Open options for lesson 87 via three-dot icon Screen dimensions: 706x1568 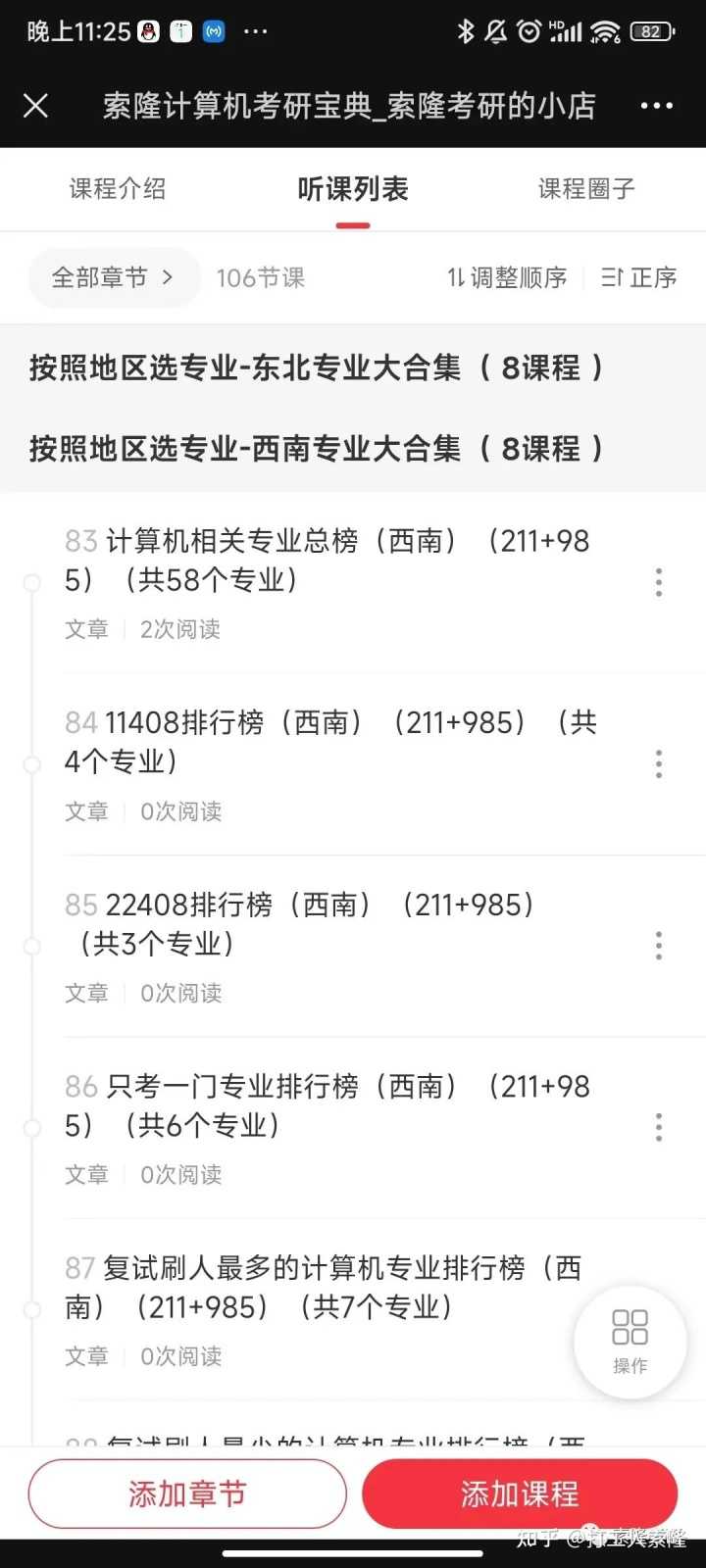point(658,1310)
